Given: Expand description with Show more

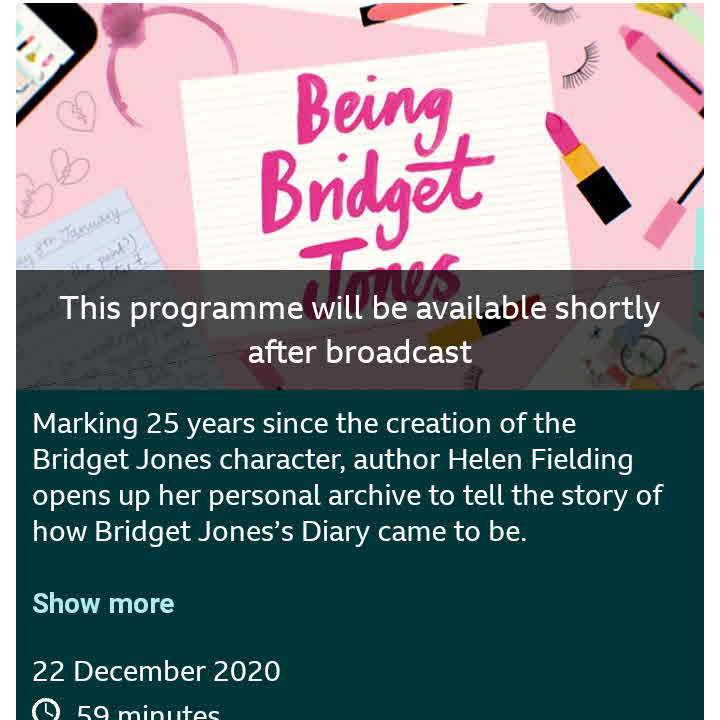Looking at the screenshot, I should click(x=103, y=604).
